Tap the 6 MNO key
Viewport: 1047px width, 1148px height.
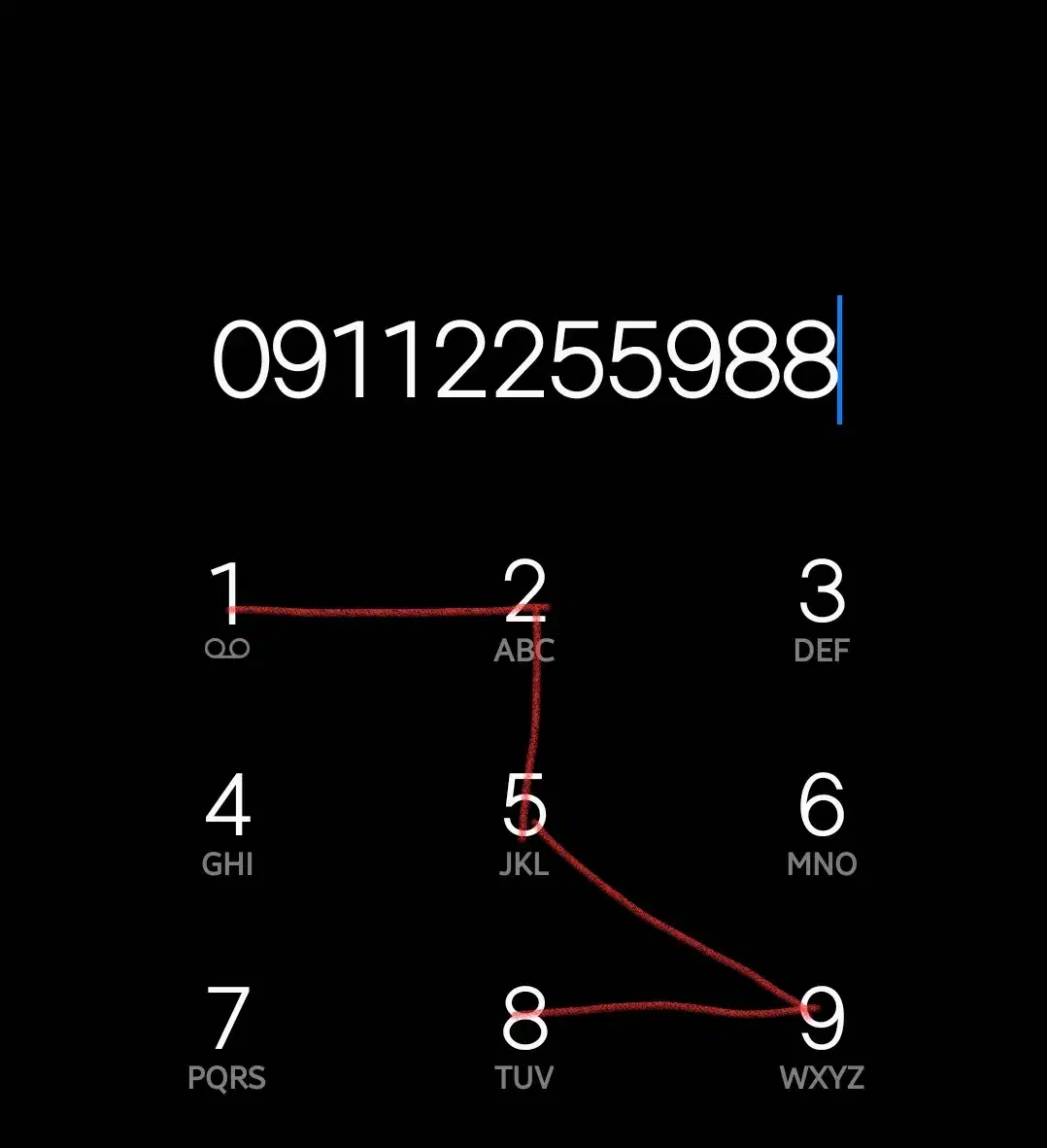pos(822,823)
